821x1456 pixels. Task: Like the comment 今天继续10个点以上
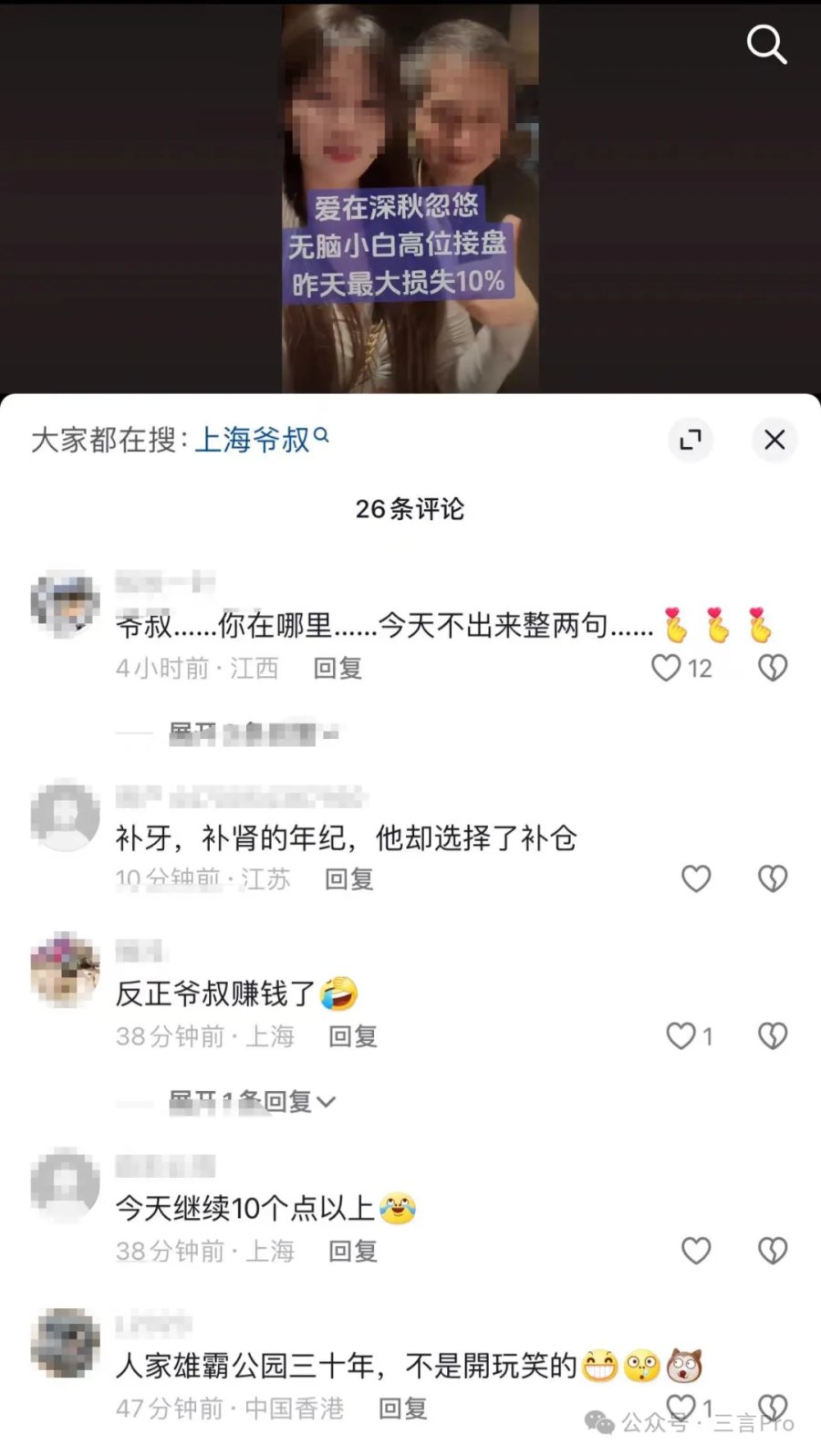696,1251
